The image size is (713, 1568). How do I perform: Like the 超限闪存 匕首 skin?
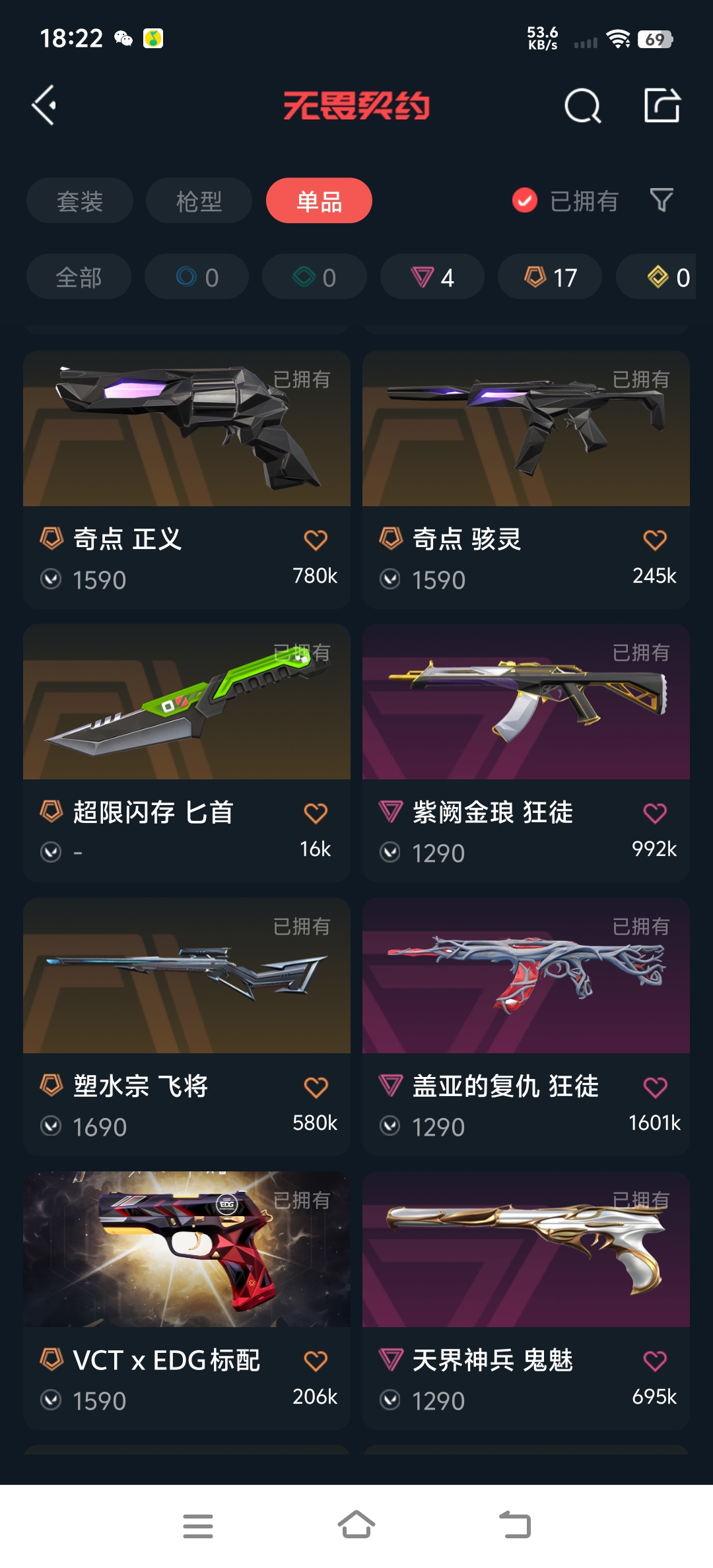click(x=316, y=813)
